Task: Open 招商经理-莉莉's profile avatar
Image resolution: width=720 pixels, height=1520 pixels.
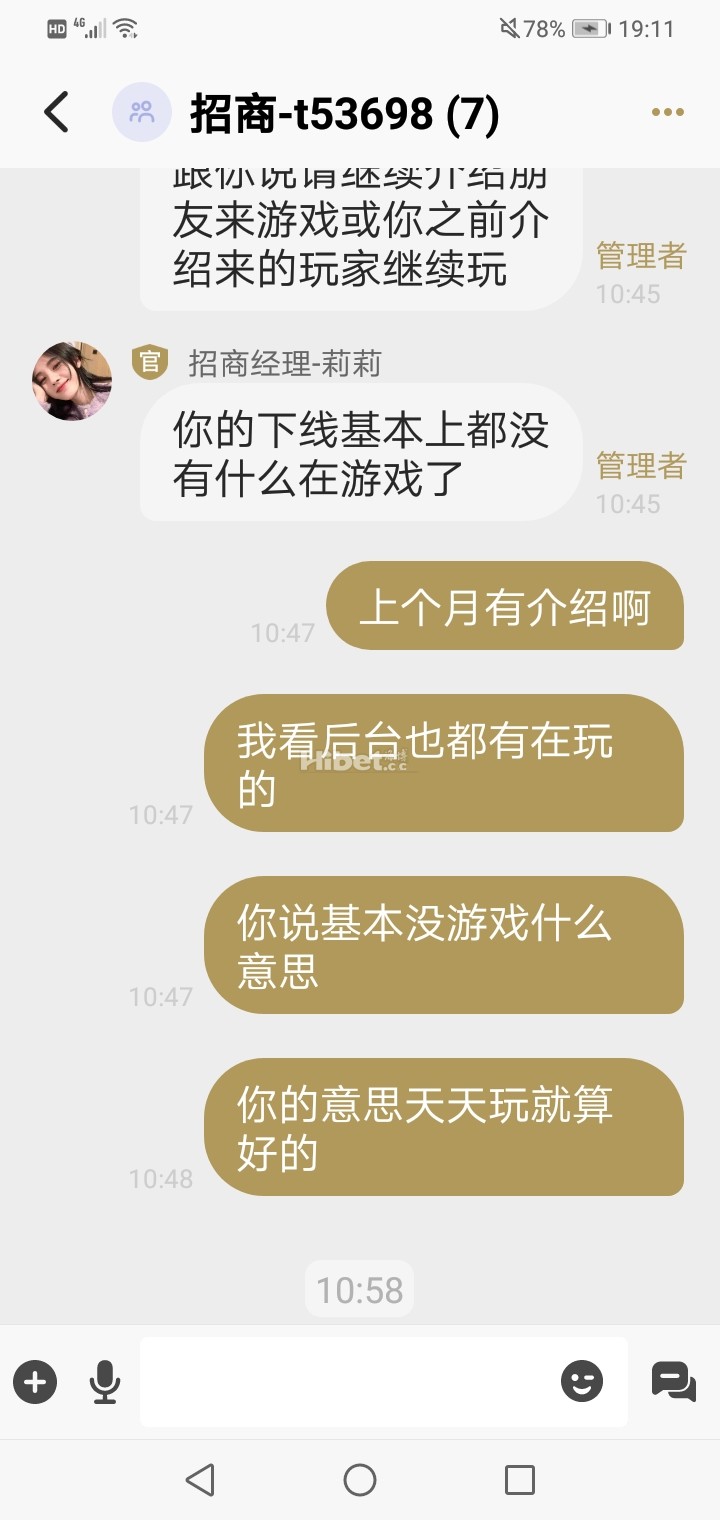Action: (72, 381)
